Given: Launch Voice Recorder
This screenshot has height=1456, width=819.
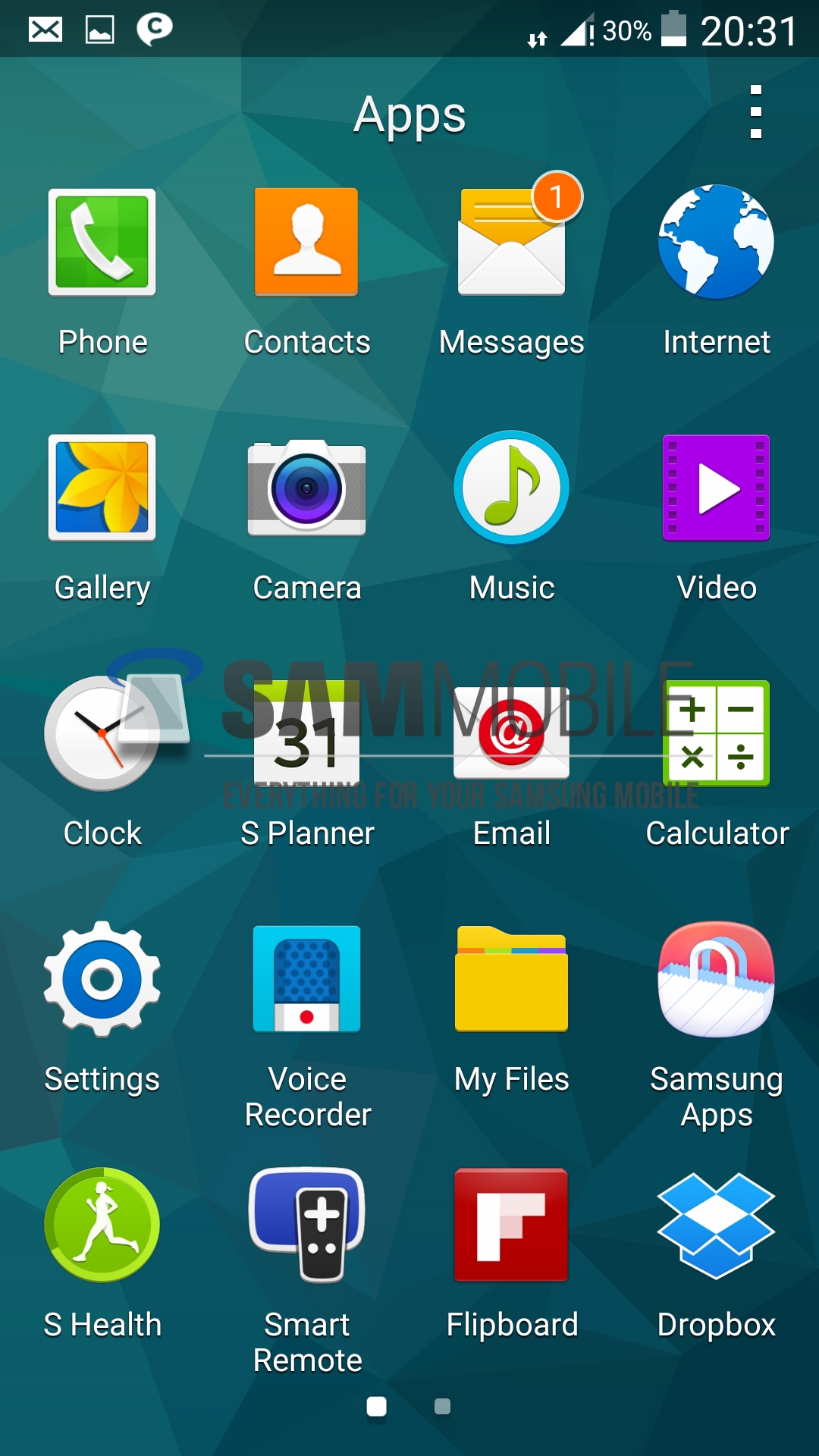Looking at the screenshot, I should tap(306, 979).
